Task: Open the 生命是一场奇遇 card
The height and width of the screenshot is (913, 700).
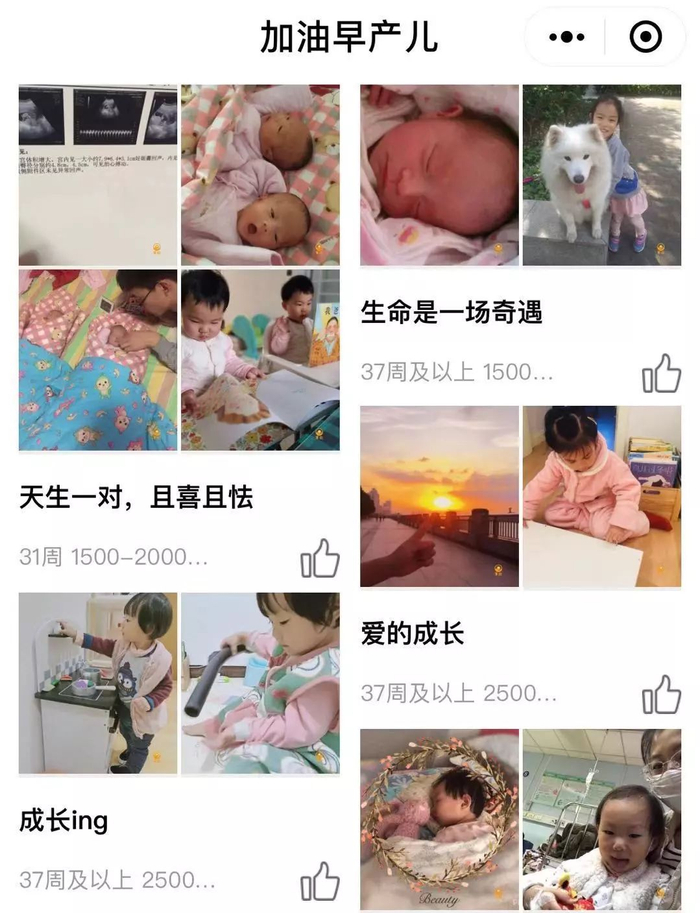Action: coord(452,314)
